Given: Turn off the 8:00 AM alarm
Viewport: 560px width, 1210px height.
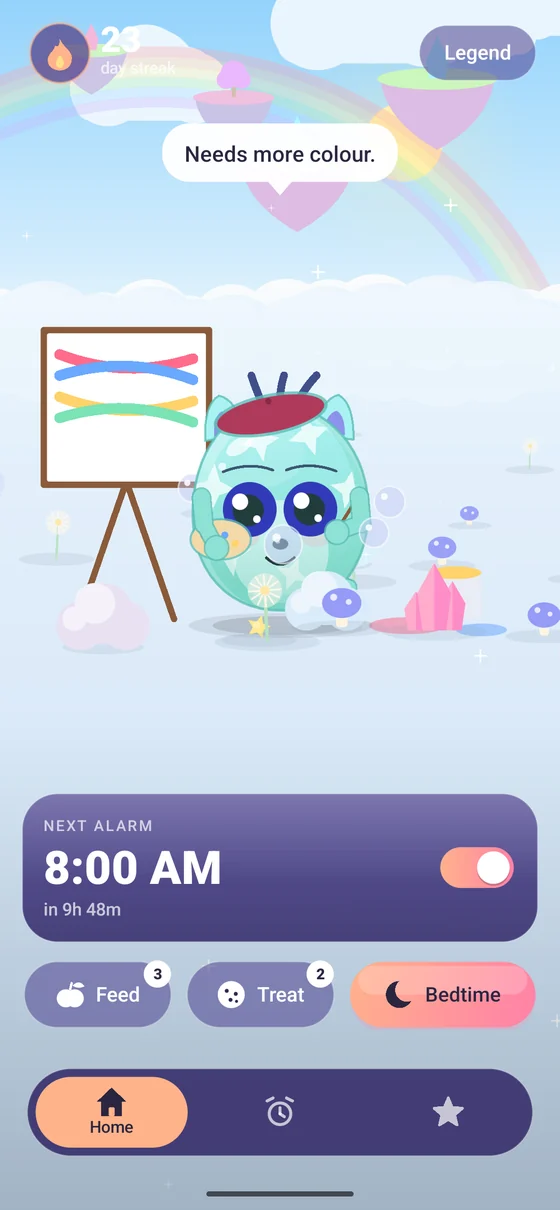Looking at the screenshot, I should (x=477, y=868).
